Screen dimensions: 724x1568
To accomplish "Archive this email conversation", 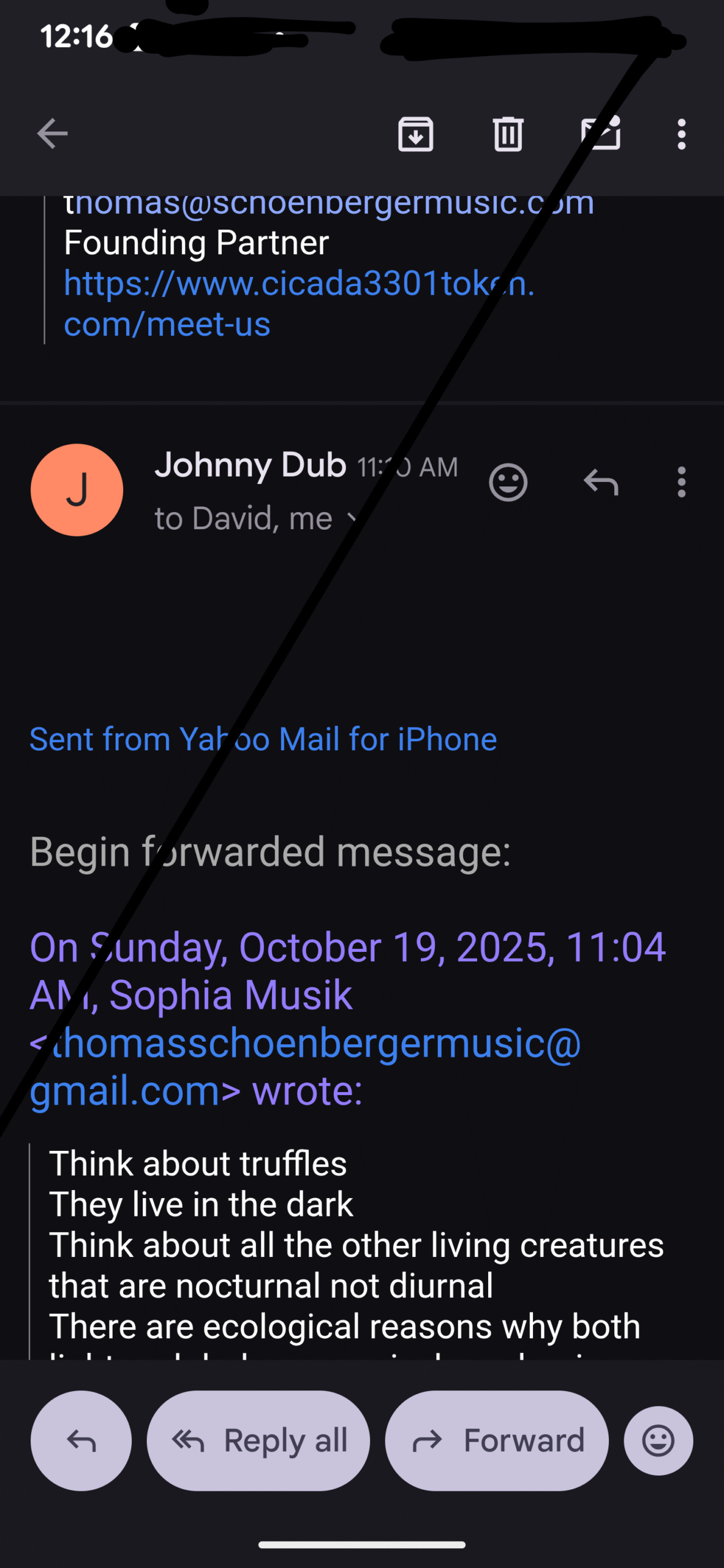I will [415, 134].
